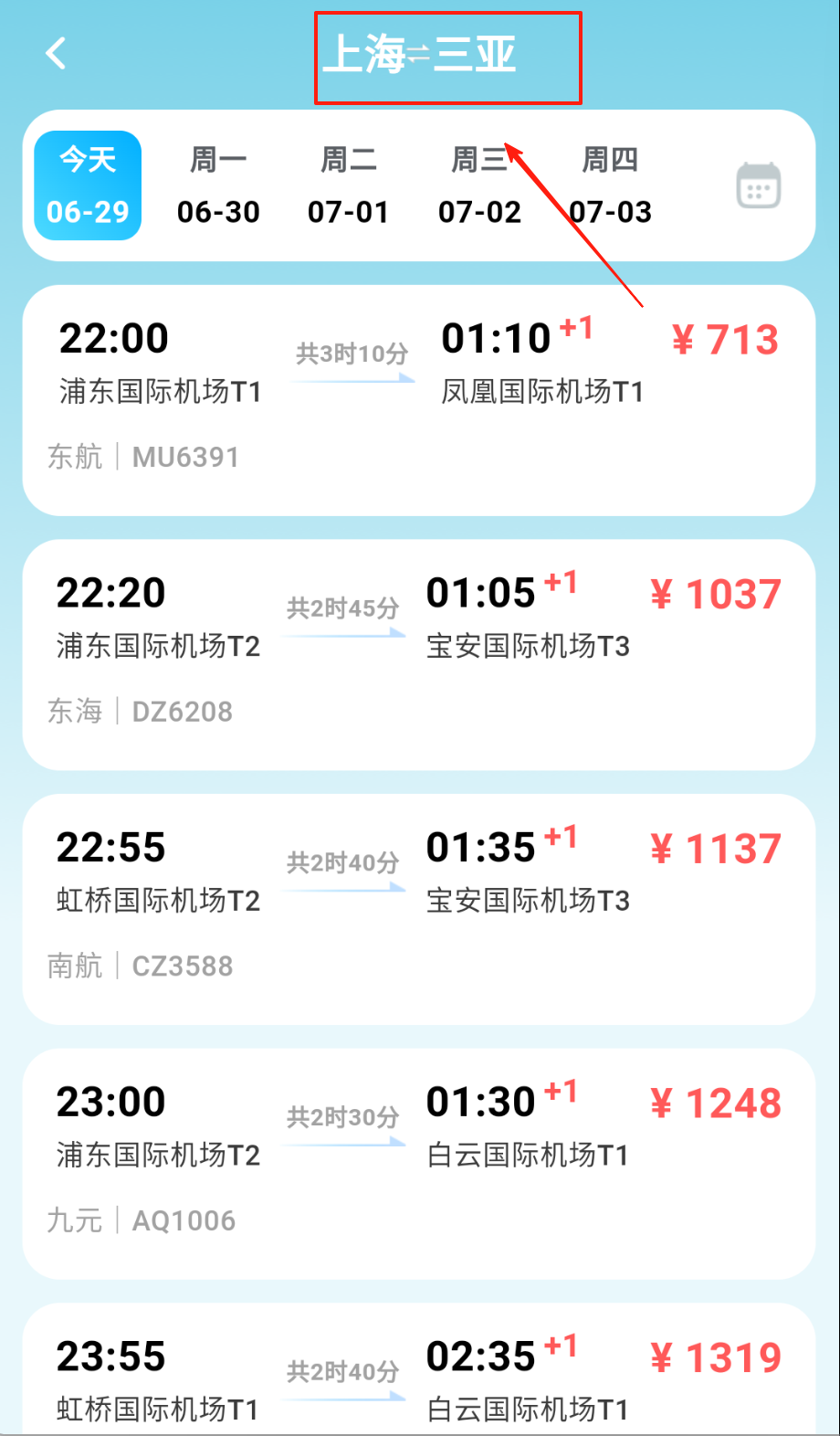Select today's date 06-29
Image resolution: width=840 pixels, height=1436 pixels.
click(x=88, y=185)
